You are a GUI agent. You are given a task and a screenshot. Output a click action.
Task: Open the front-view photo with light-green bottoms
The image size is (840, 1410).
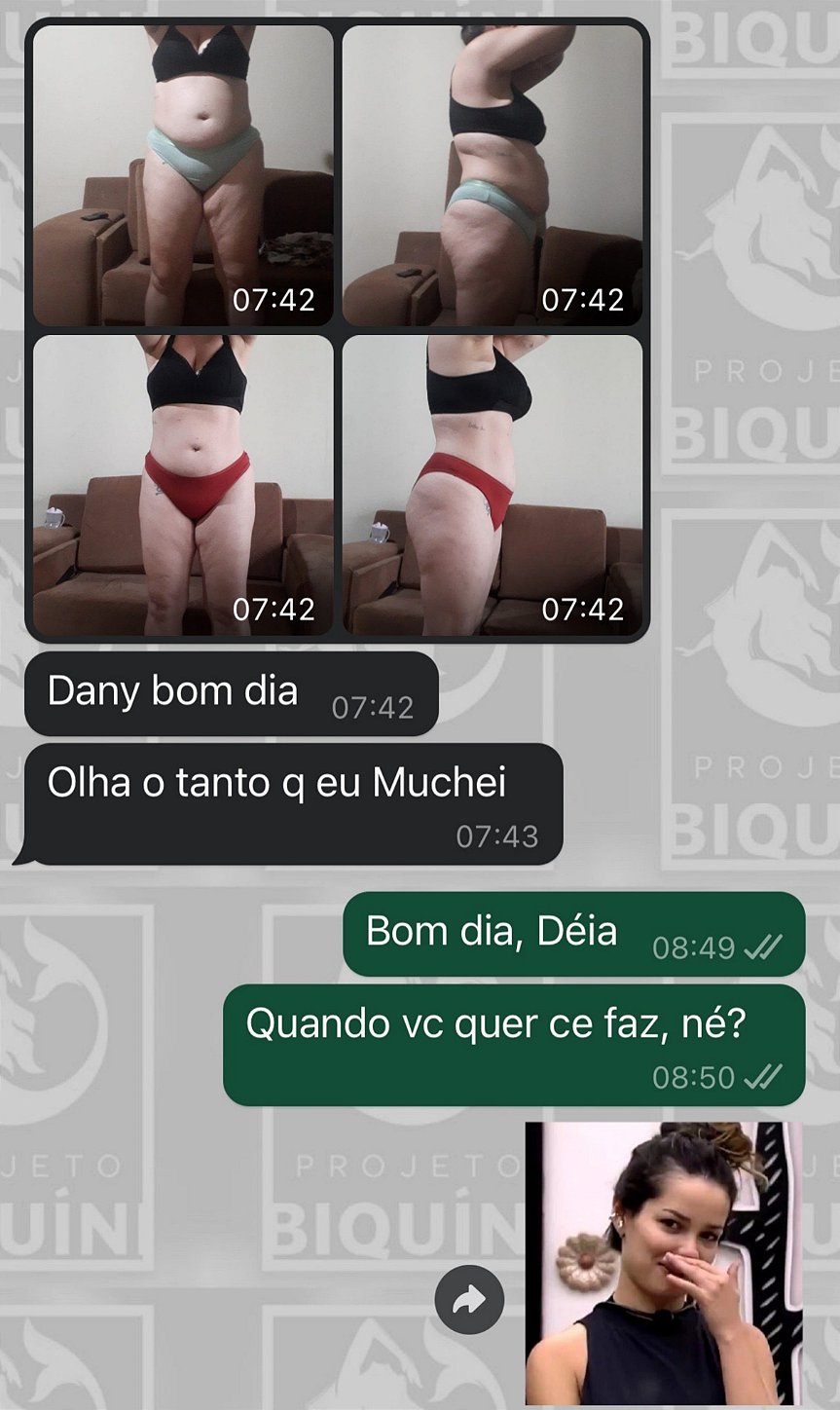click(183, 175)
